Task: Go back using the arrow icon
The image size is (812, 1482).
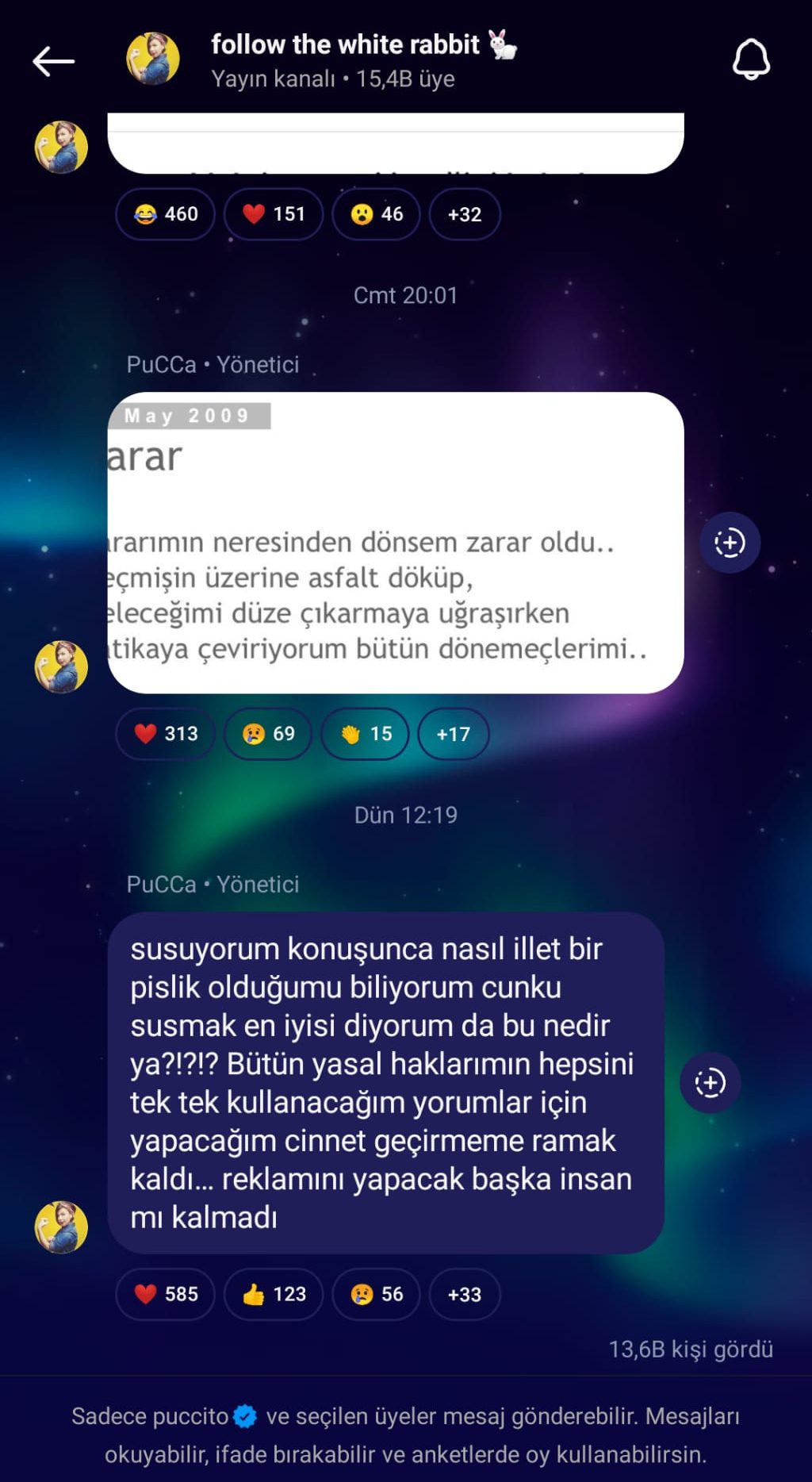Action: point(53,61)
